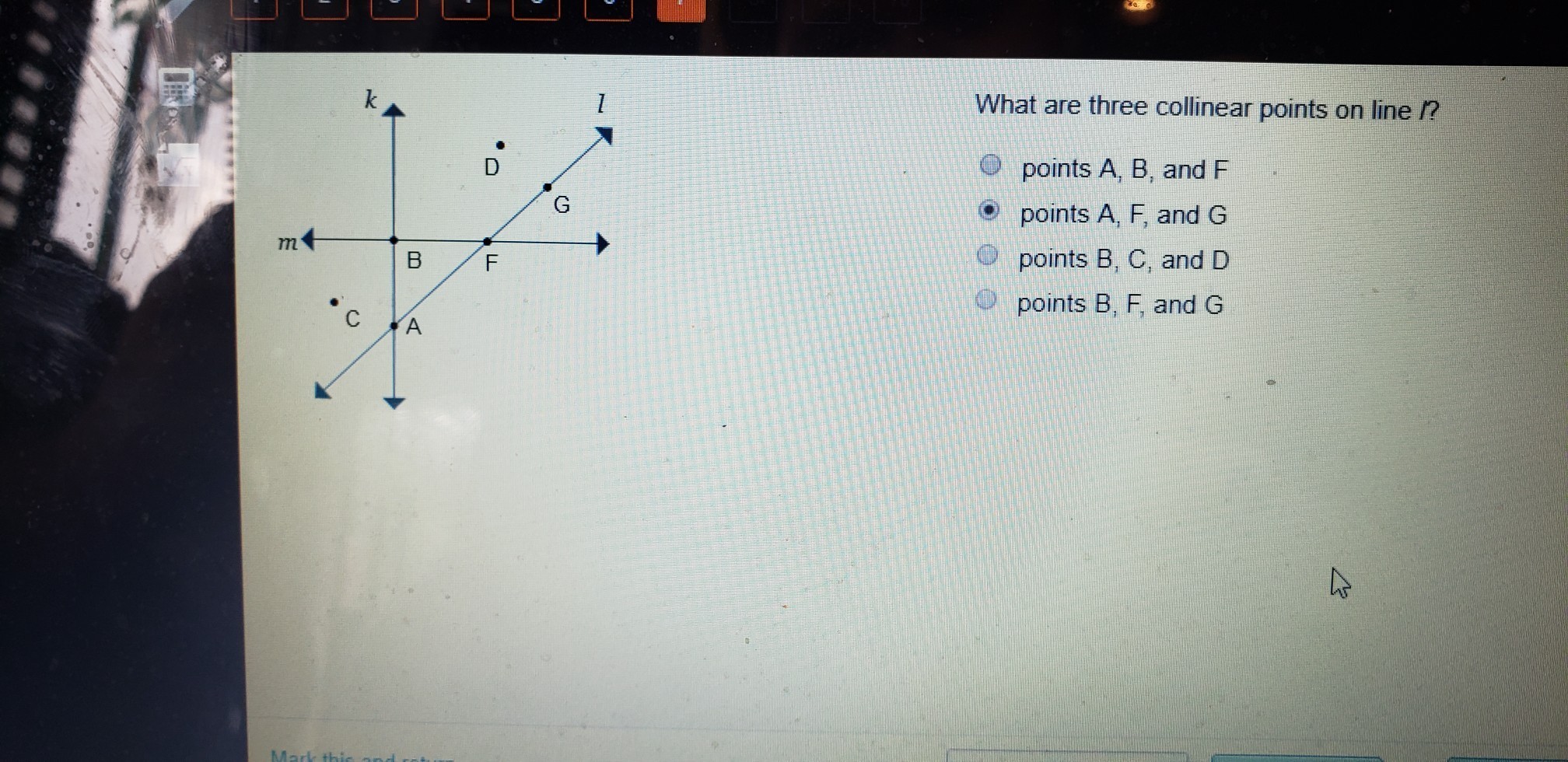This screenshot has width=1568, height=762.
Task: Open the calculator tool
Action: [177, 86]
